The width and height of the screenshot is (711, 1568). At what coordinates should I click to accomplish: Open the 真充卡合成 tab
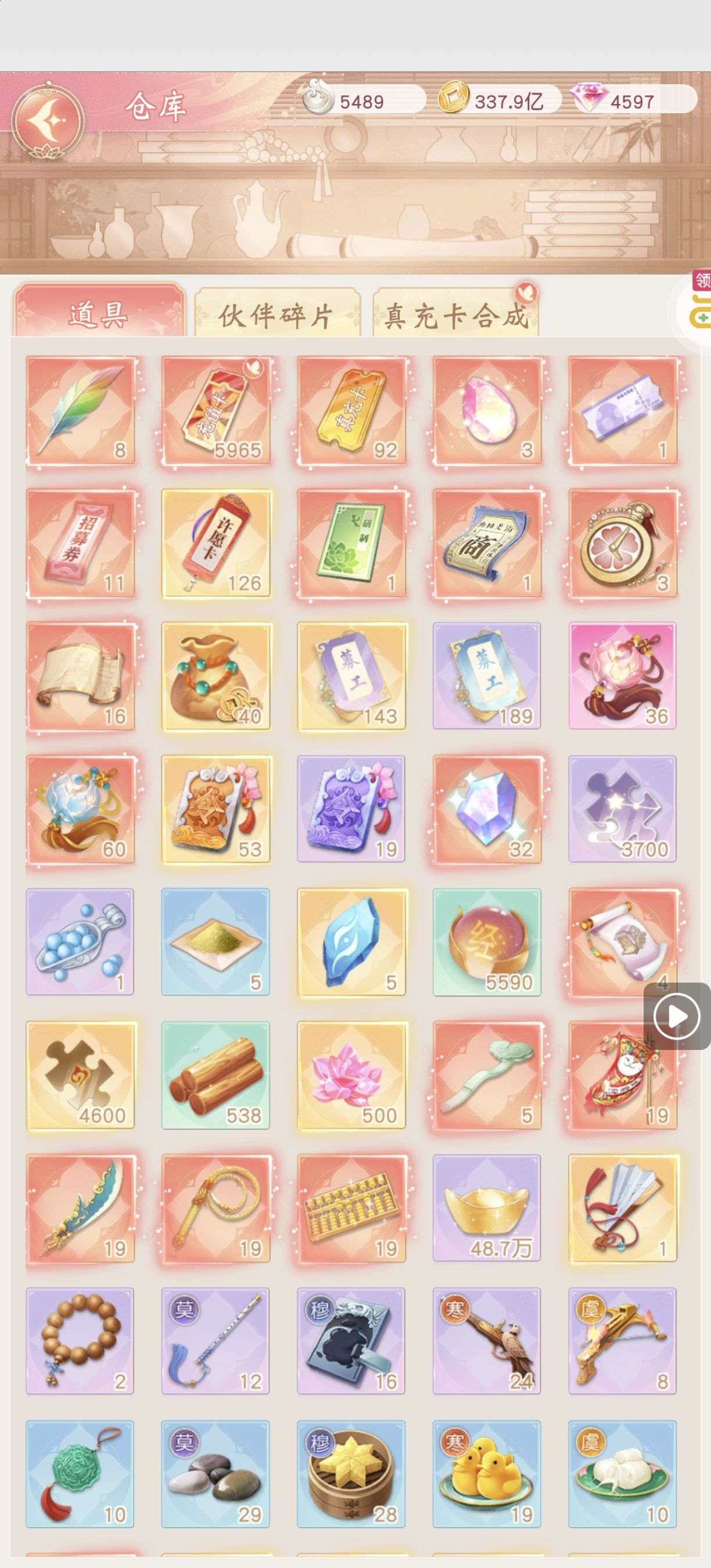pos(455,315)
